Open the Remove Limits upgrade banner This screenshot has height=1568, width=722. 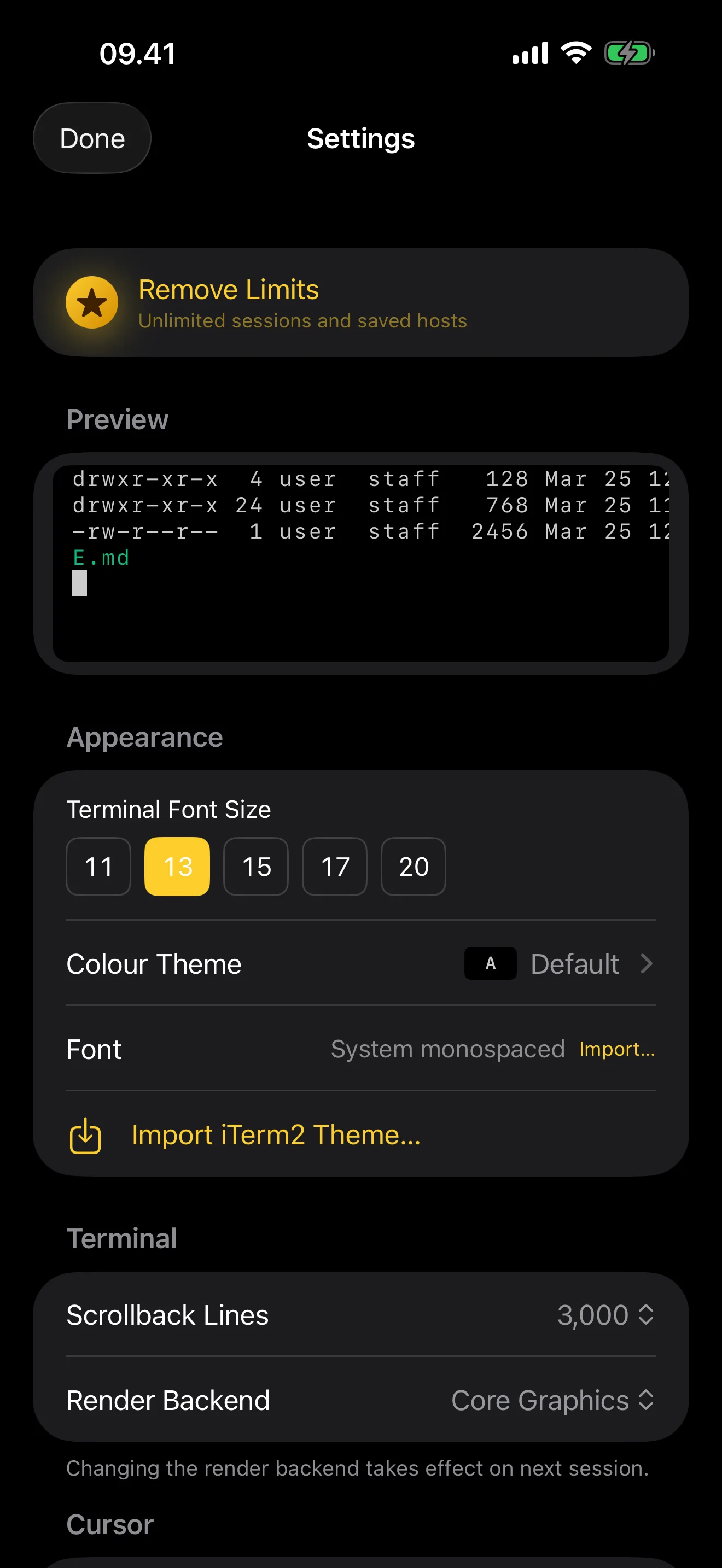pos(360,302)
